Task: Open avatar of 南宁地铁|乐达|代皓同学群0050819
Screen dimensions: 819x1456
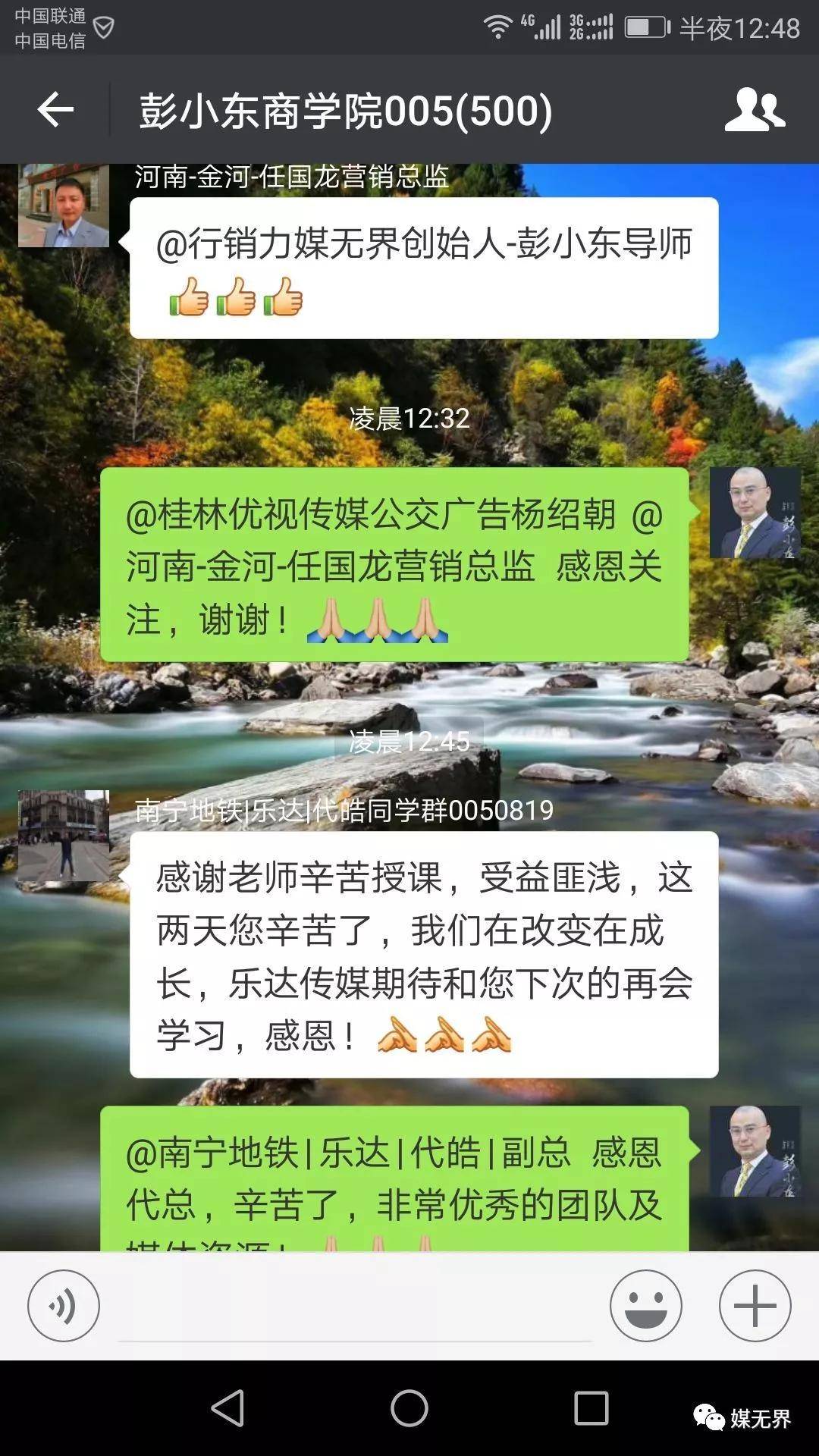Action: [x=64, y=836]
